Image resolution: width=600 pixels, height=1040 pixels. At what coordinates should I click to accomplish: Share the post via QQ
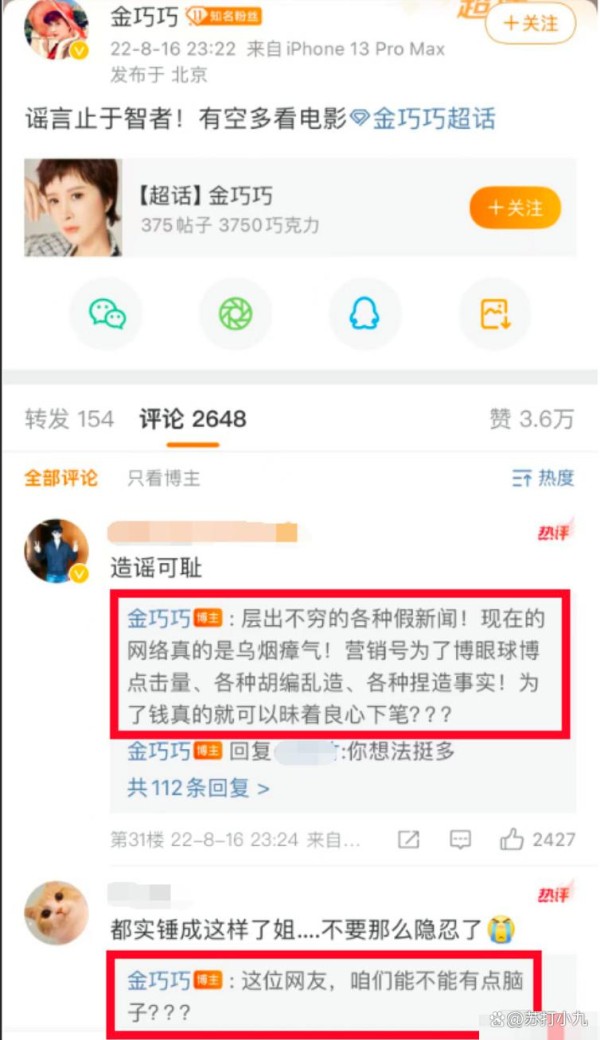click(x=364, y=314)
